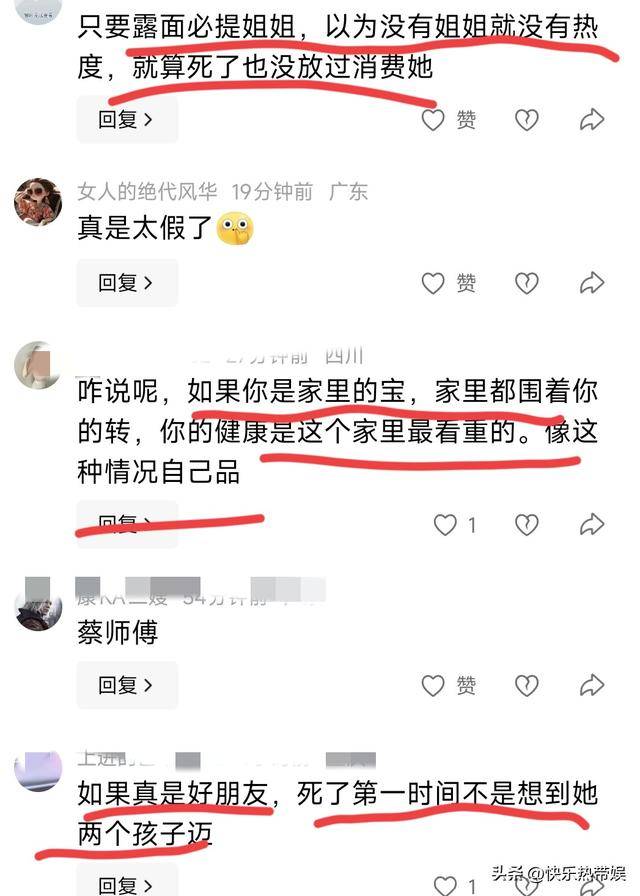Viewport: 640px width, 896px height.
Task: Like the comment mentioning 姐姐
Action: tap(433, 120)
